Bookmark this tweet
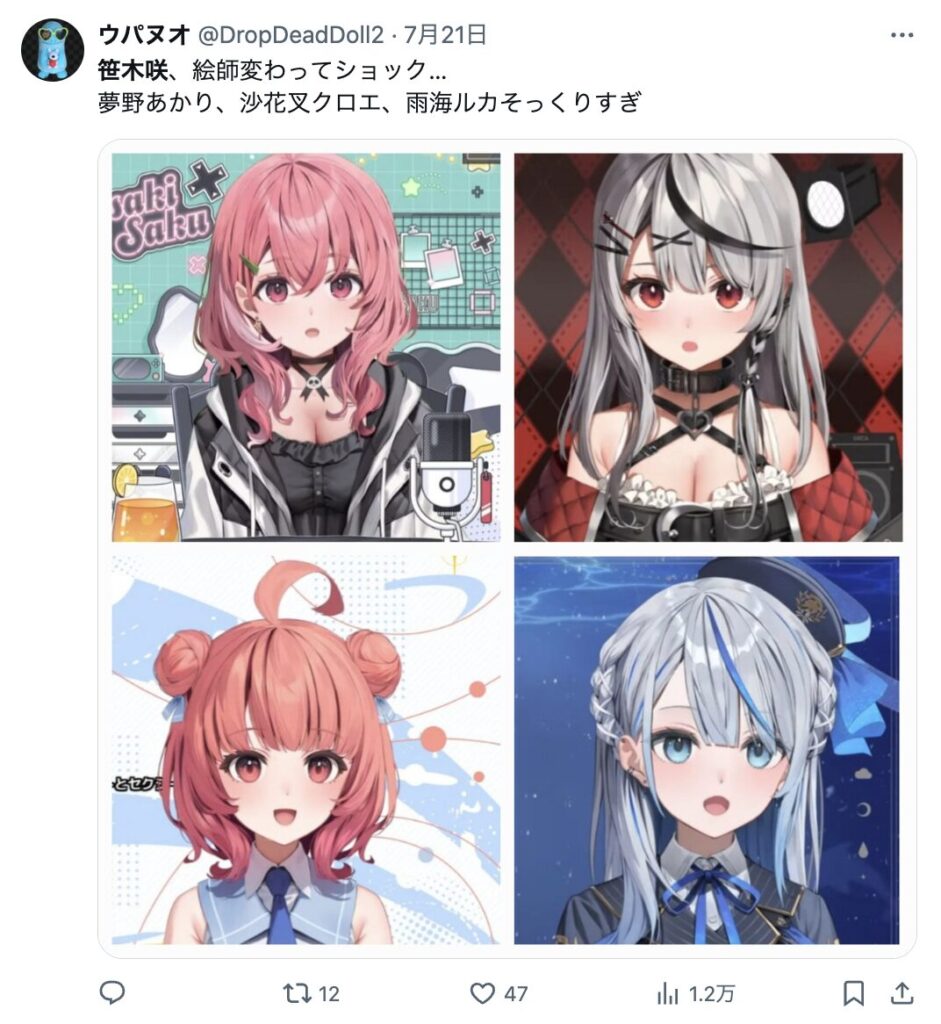 point(853,993)
